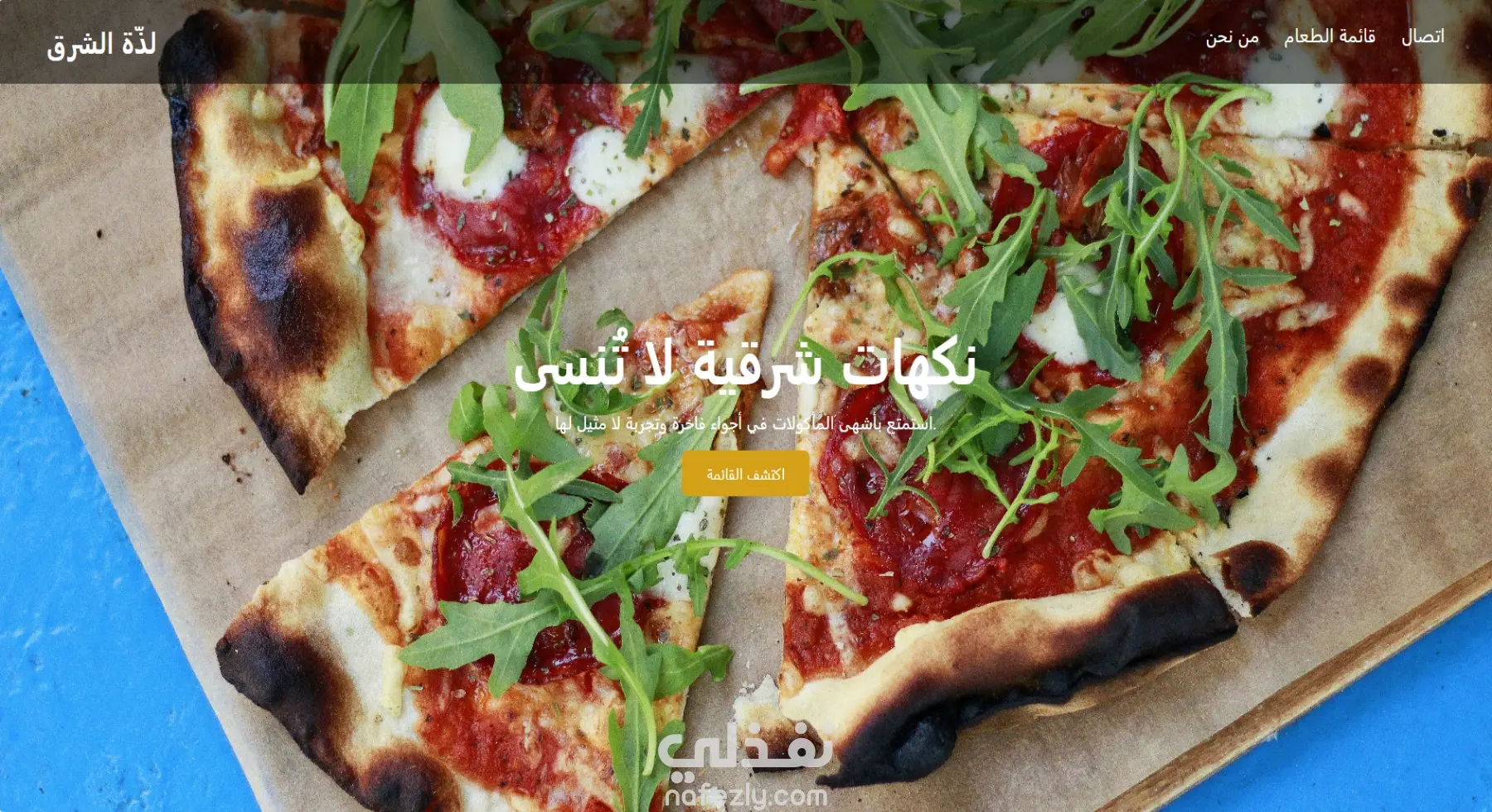Open the اتصال (Contact) nav link
The image size is (1492, 812).
[1422, 37]
